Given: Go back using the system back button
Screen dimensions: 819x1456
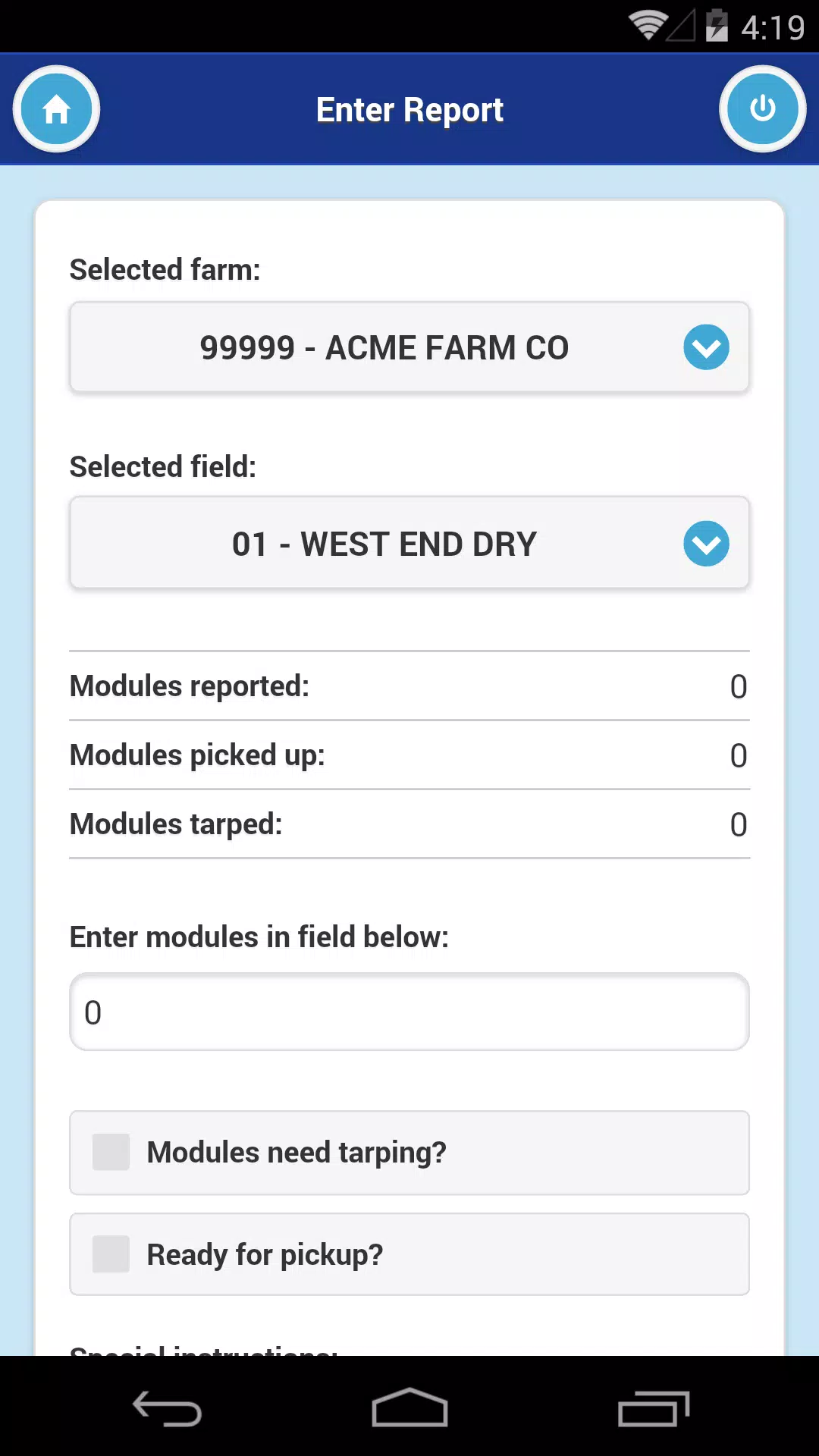Looking at the screenshot, I should [167, 1409].
